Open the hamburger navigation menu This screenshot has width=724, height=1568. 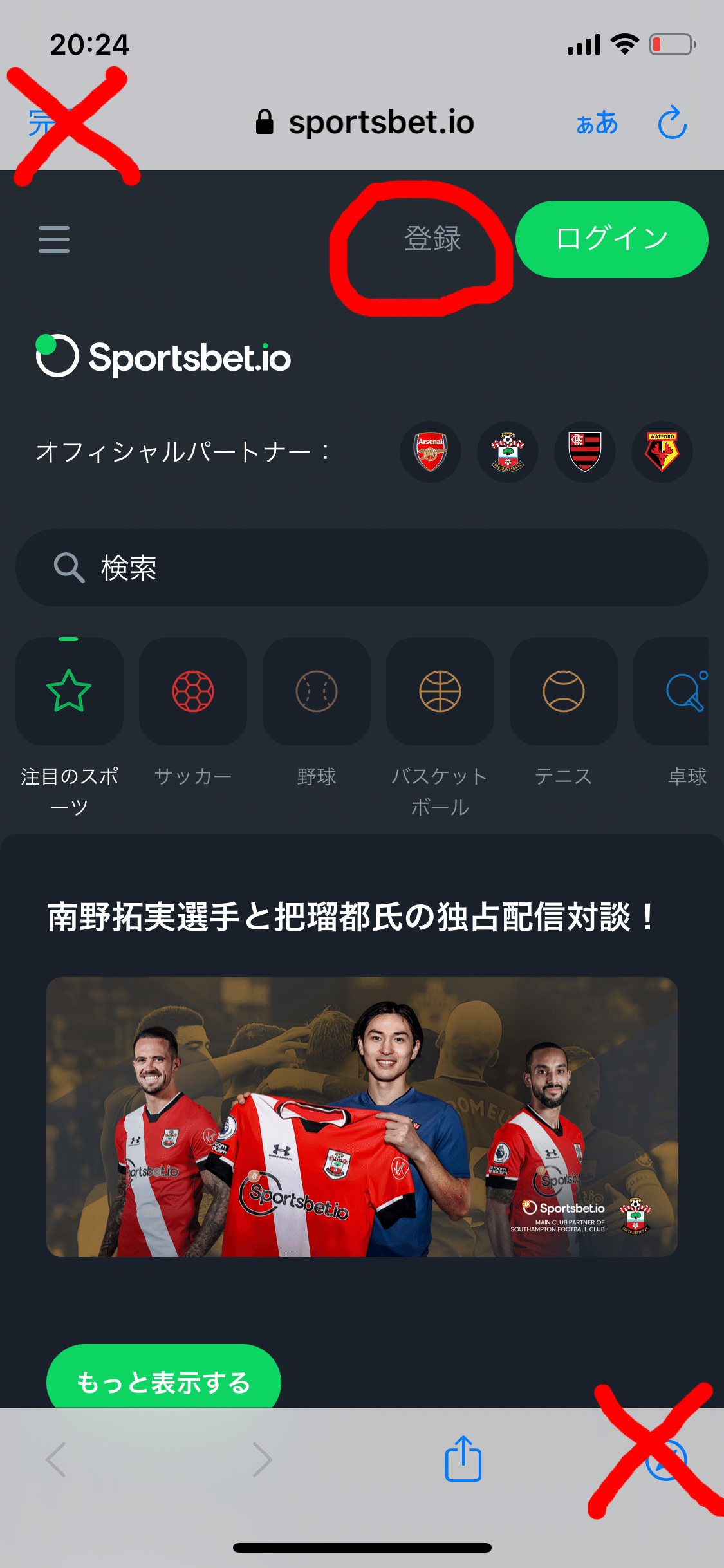pyautogui.click(x=54, y=238)
